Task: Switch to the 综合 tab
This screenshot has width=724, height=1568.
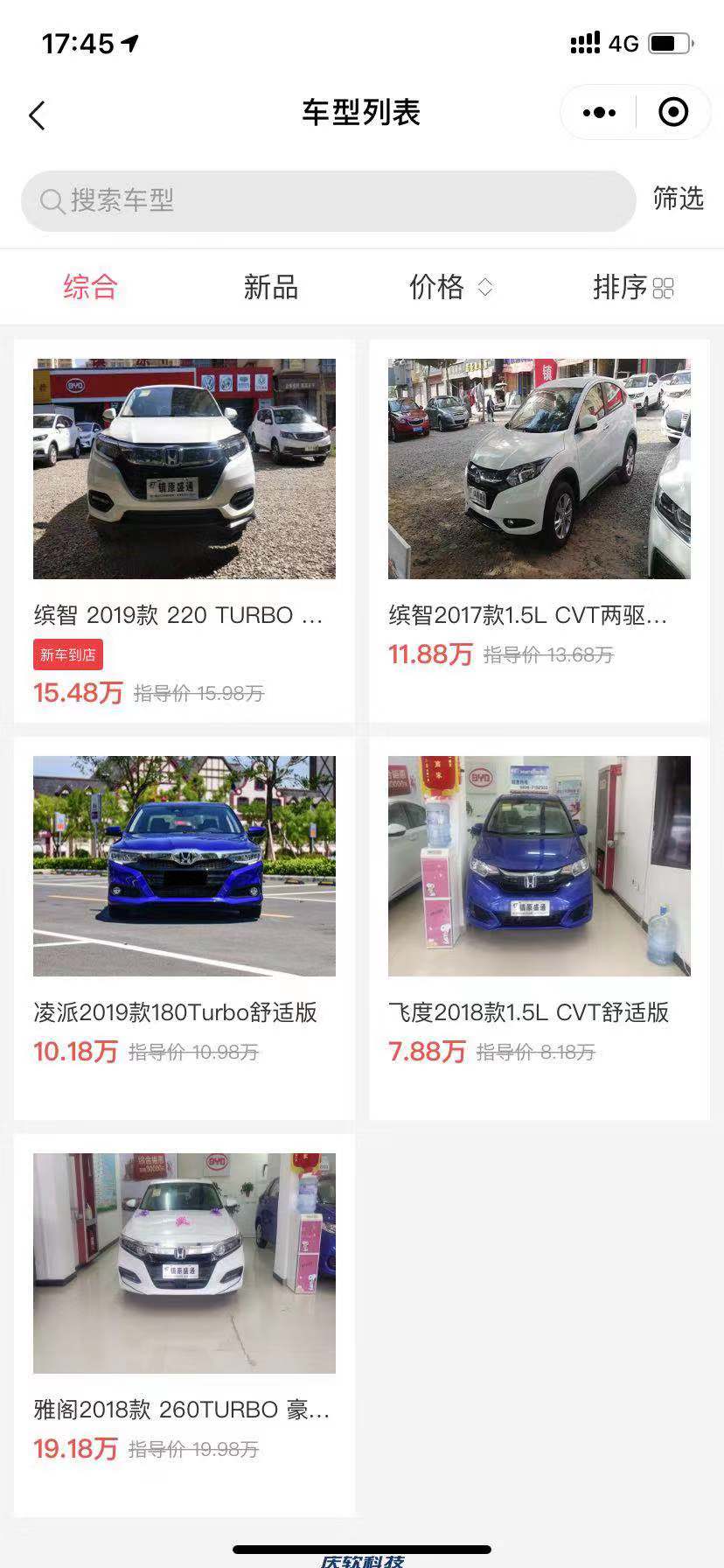Action: point(90,287)
